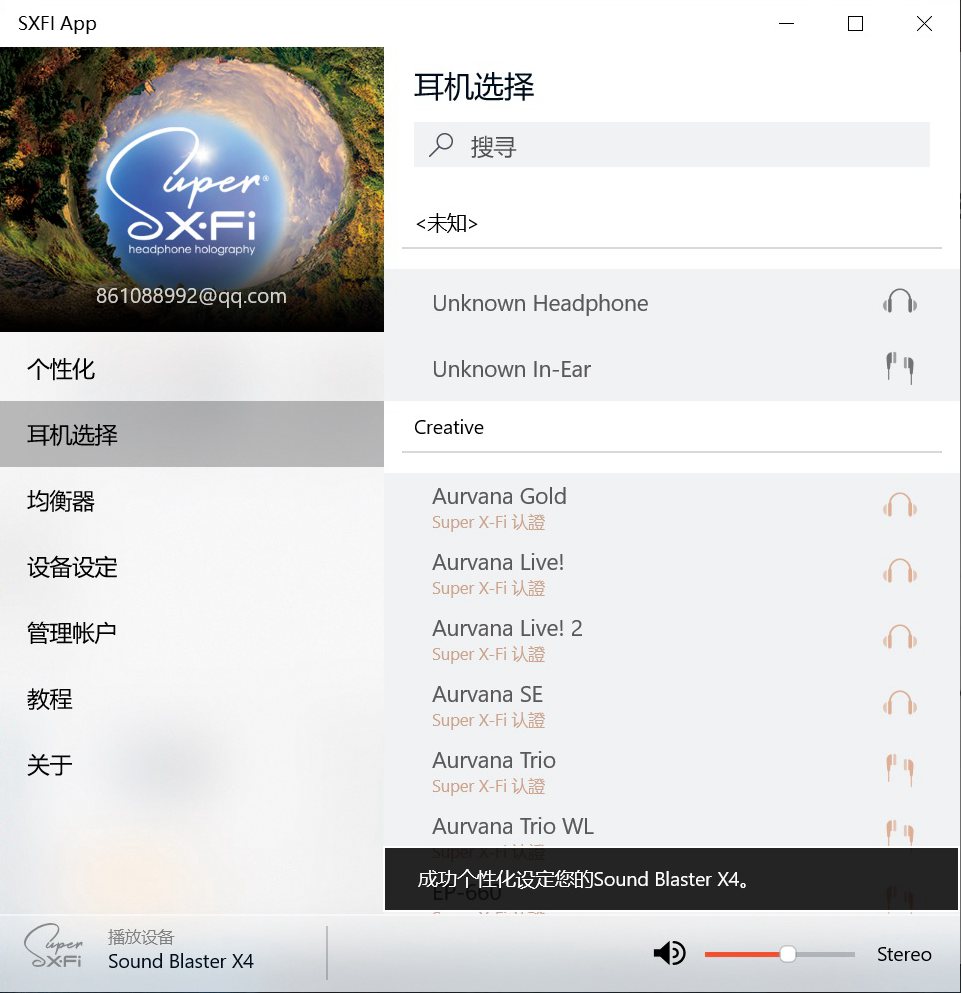This screenshot has height=993, width=962.
Task: Click the Aurvana Live! 2 headphone icon
Action: click(x=898, y=637)
